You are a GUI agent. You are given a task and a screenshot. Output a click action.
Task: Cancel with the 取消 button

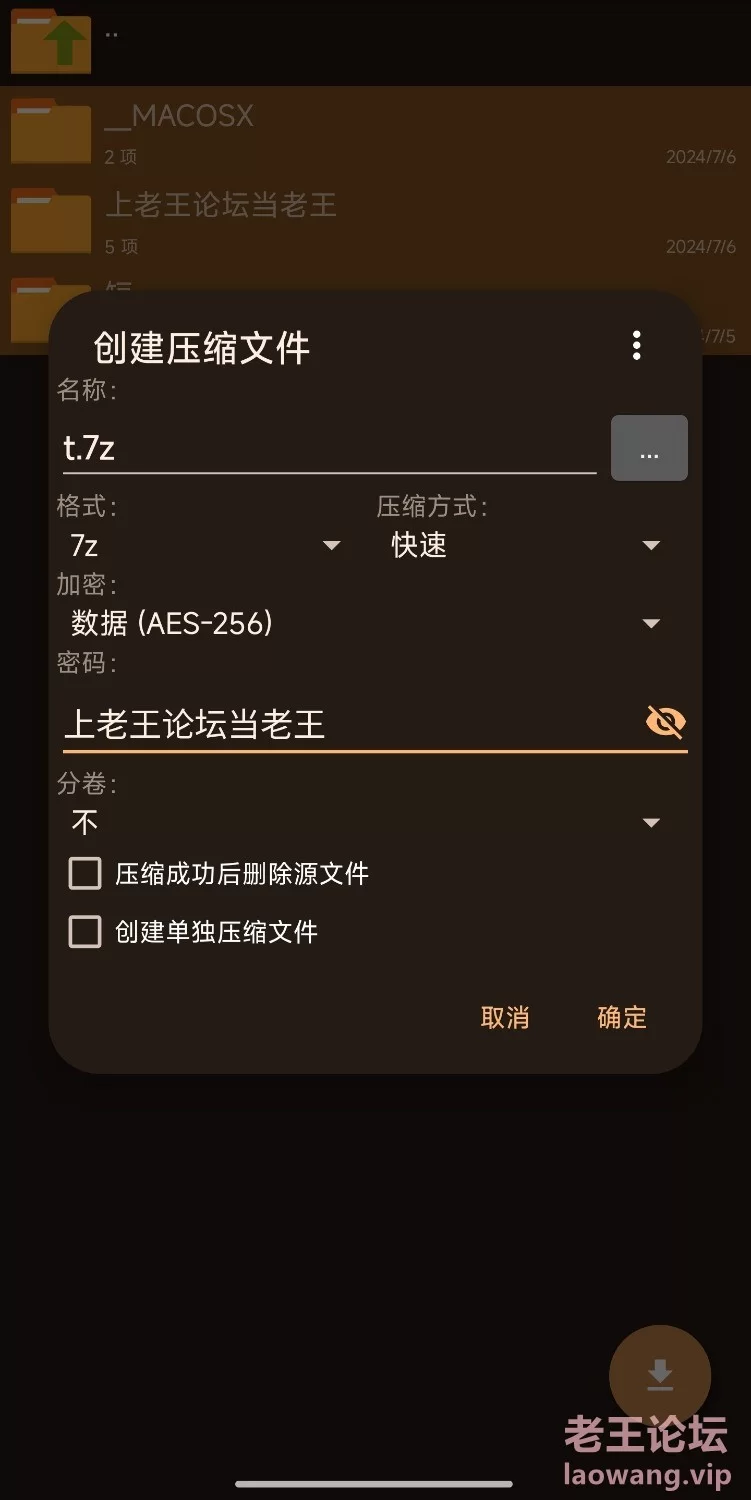click(x=505, y=1018)
